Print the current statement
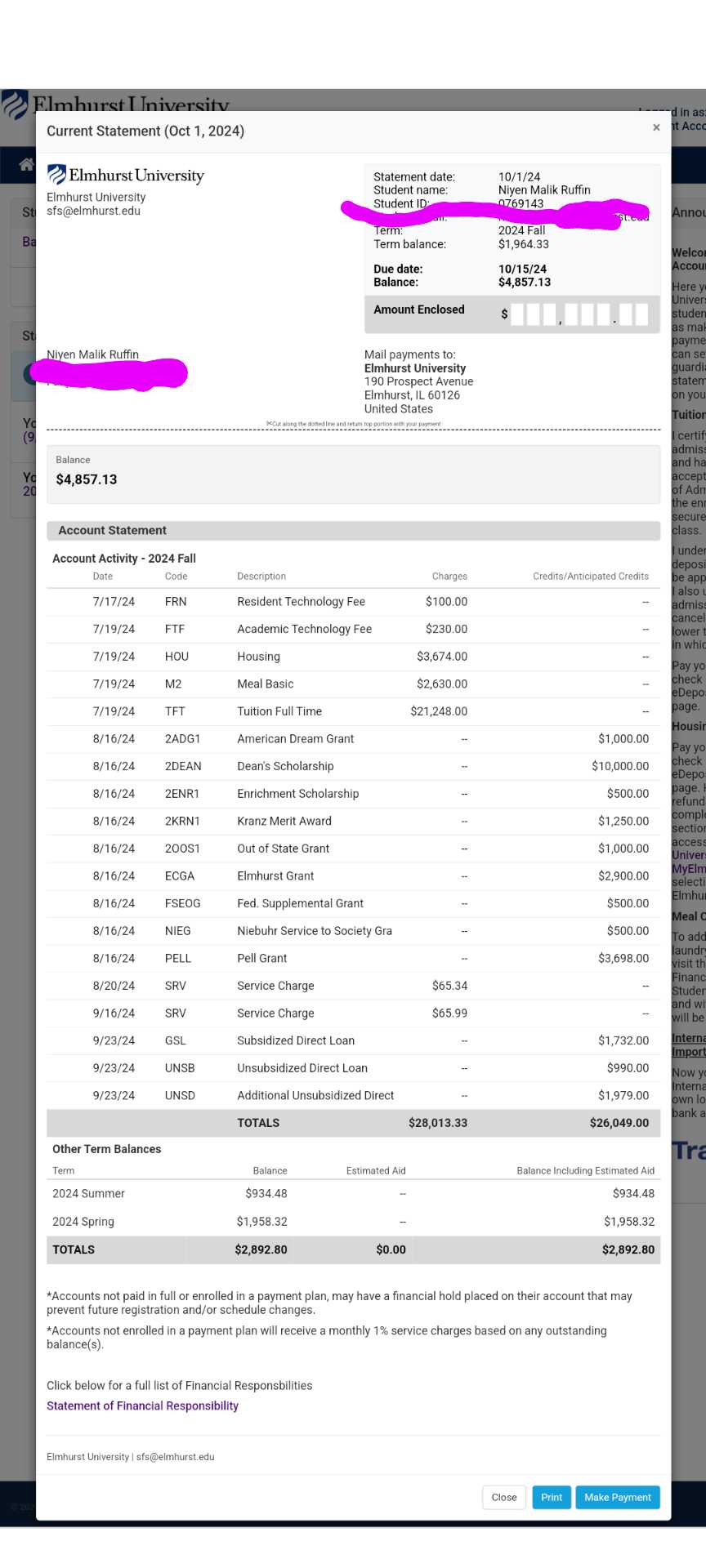 coord(552,1497)
